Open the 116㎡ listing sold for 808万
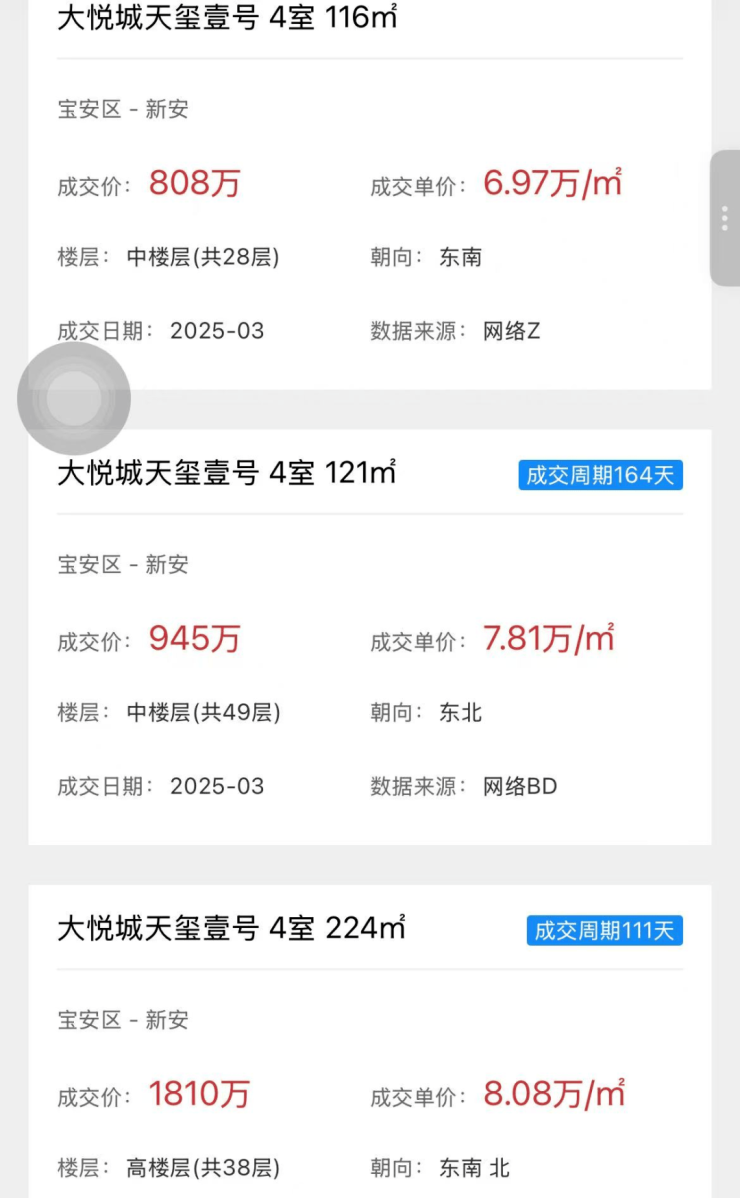 pos(370,195)
